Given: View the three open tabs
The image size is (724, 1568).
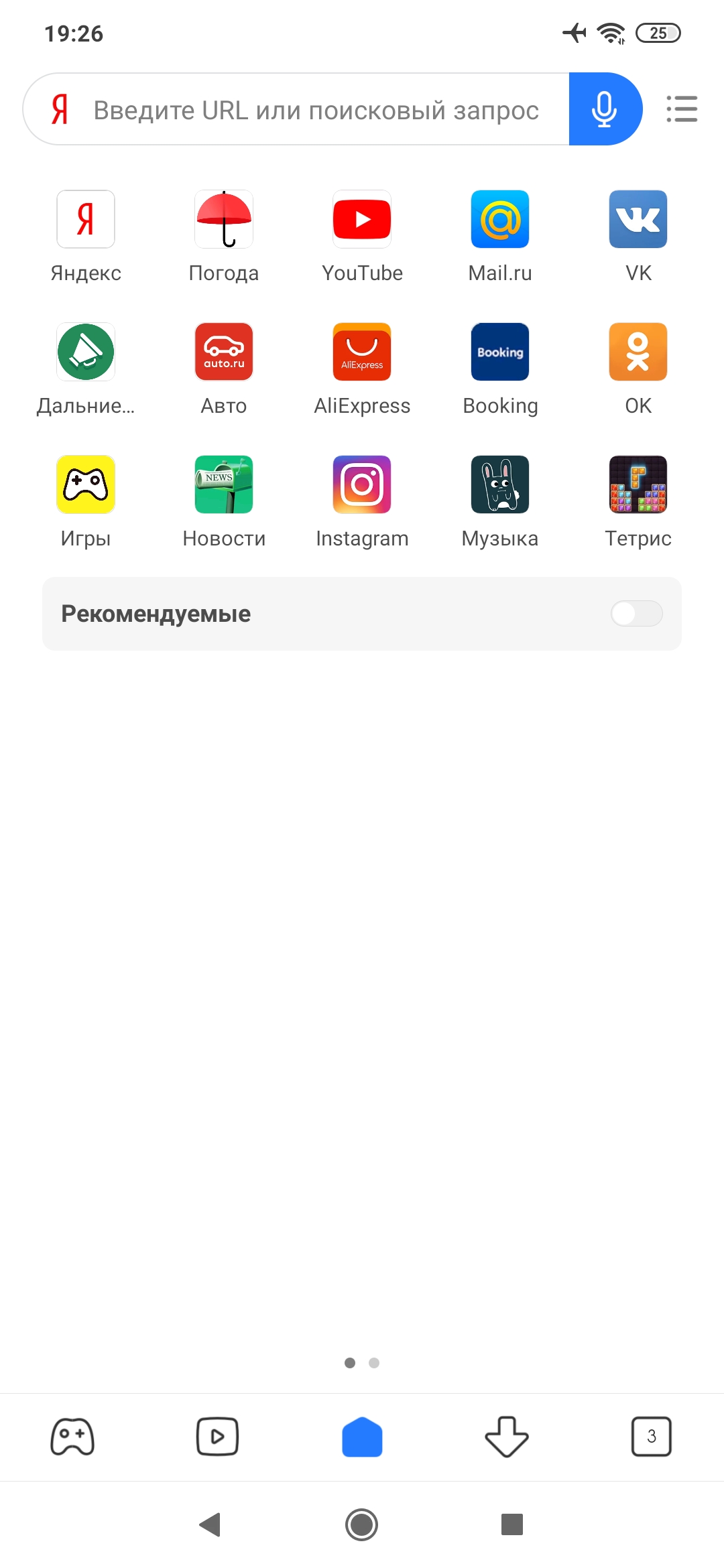Looking at the screenshot, I should click(651, 1437).
